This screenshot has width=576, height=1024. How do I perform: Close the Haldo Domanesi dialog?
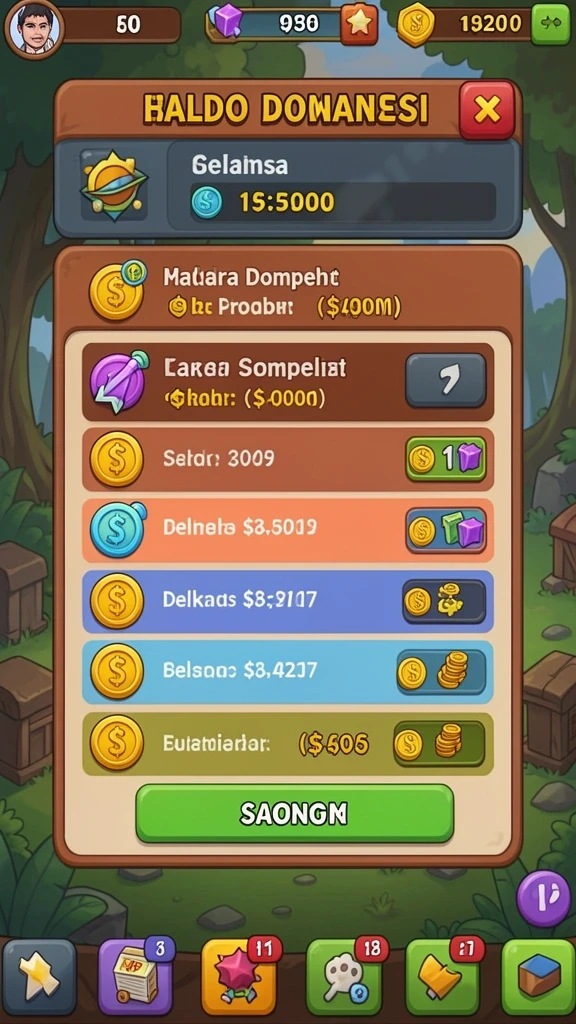[487, 110]
